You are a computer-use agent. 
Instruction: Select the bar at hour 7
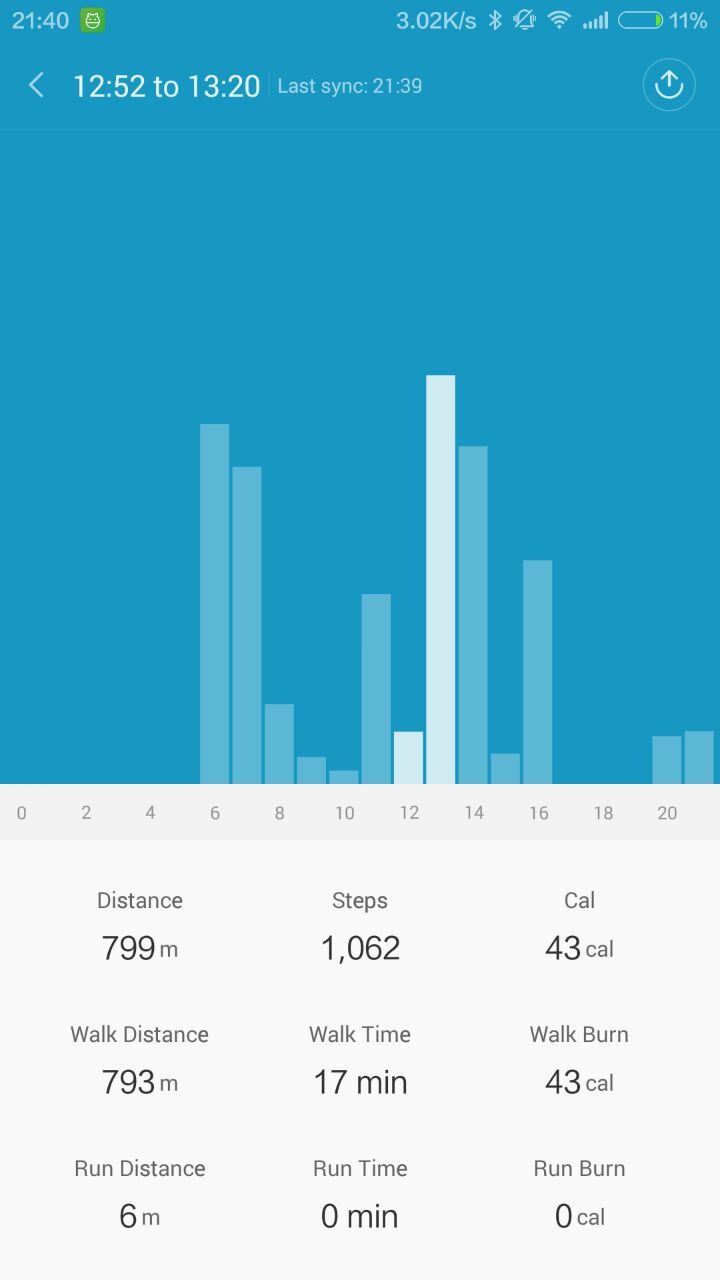[x=247, y=625]
